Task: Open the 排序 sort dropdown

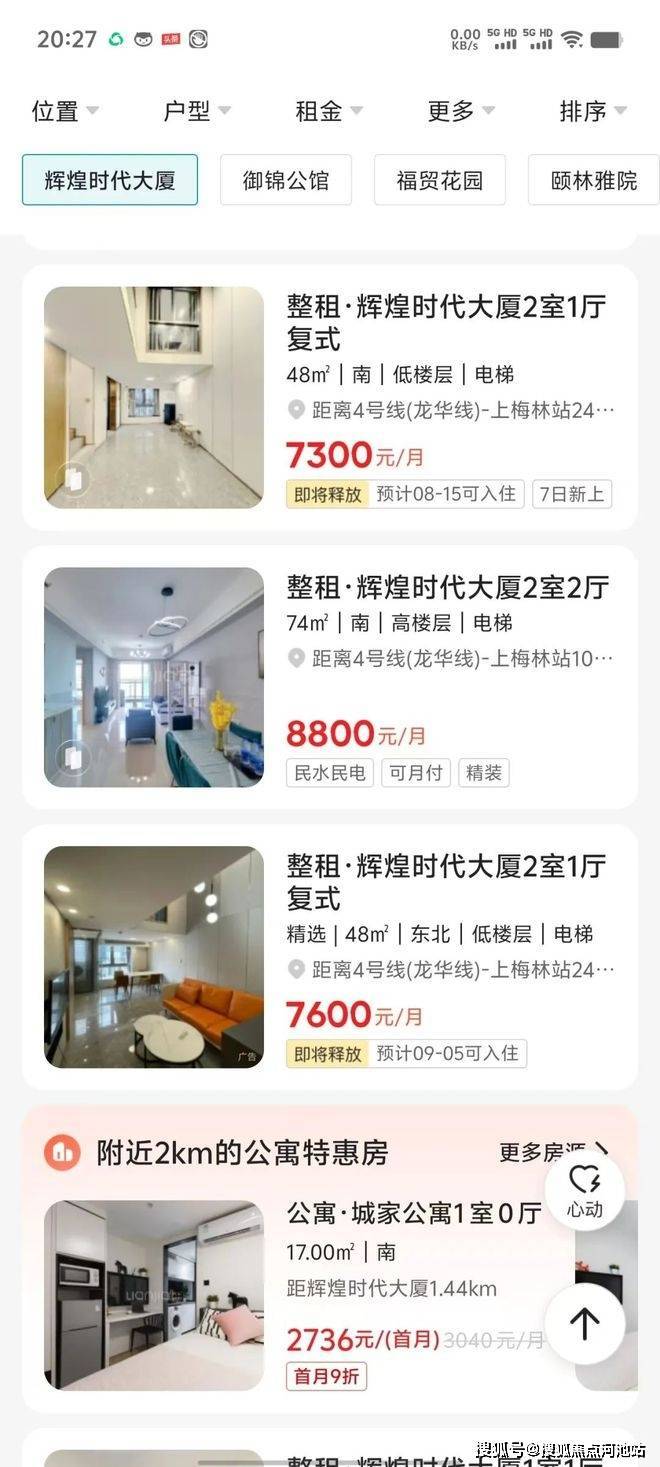Action: tap(593, 111)
